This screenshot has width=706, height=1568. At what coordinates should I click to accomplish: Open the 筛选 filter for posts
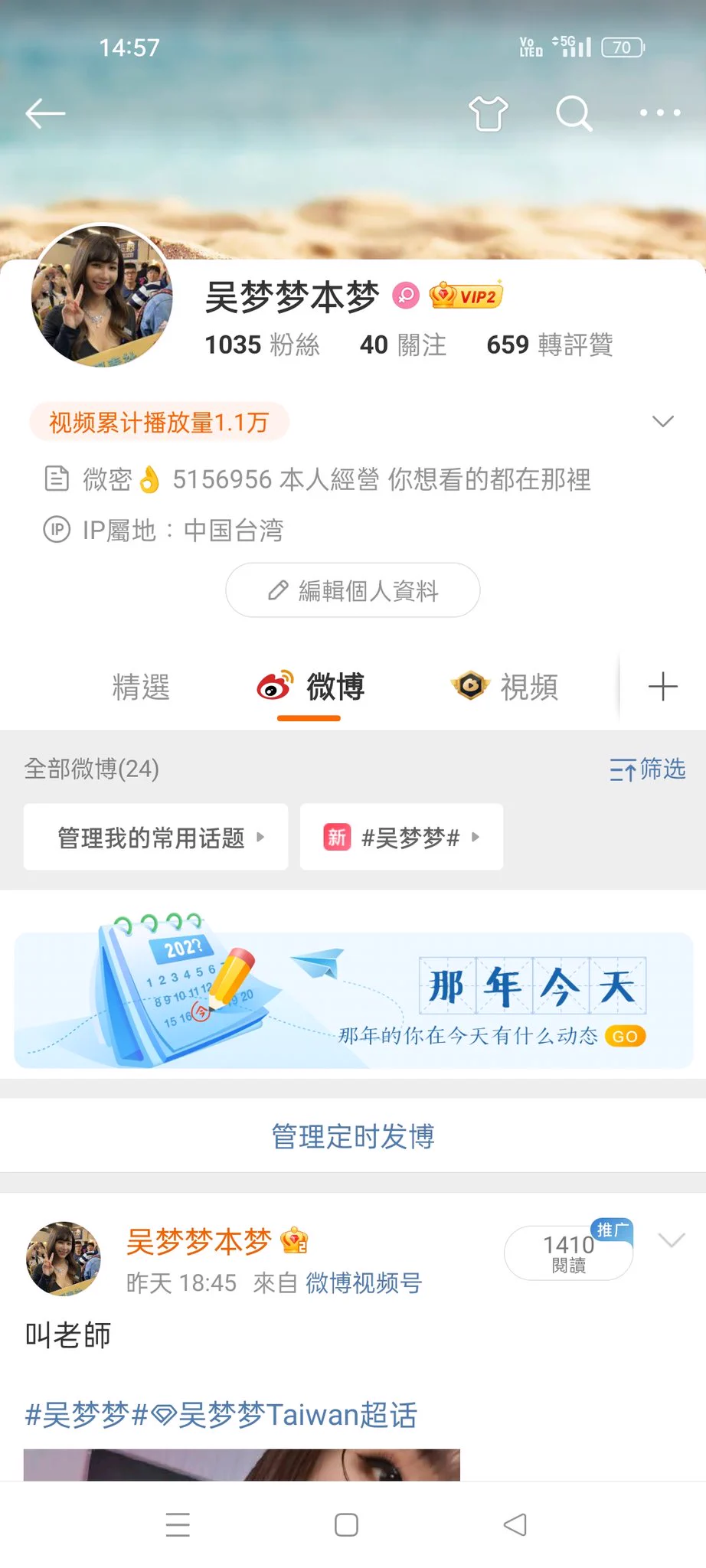click(648, 769)
